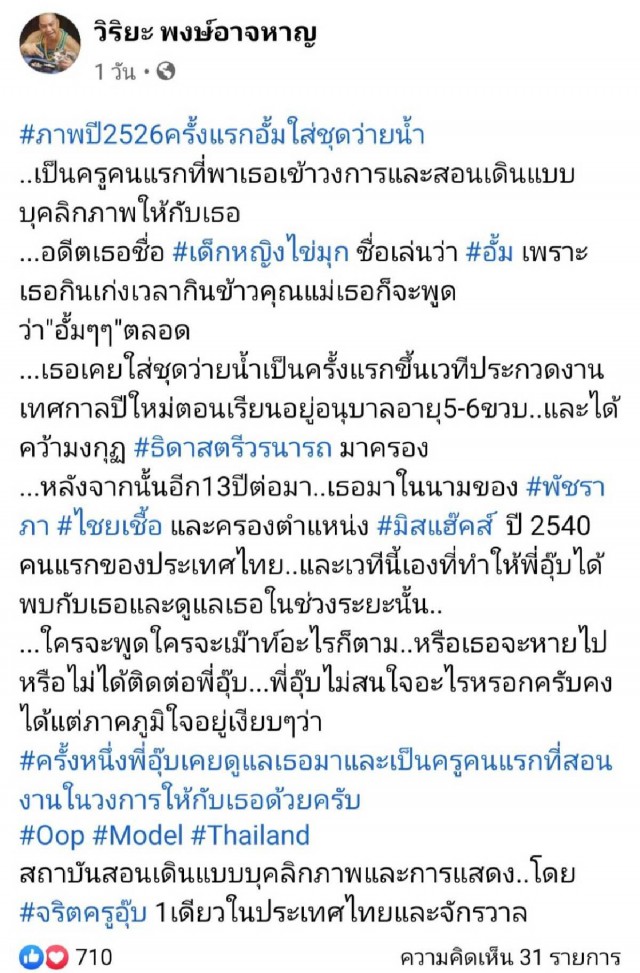
Task: Tap the #Model hashtag
Action: coord(137,834)
